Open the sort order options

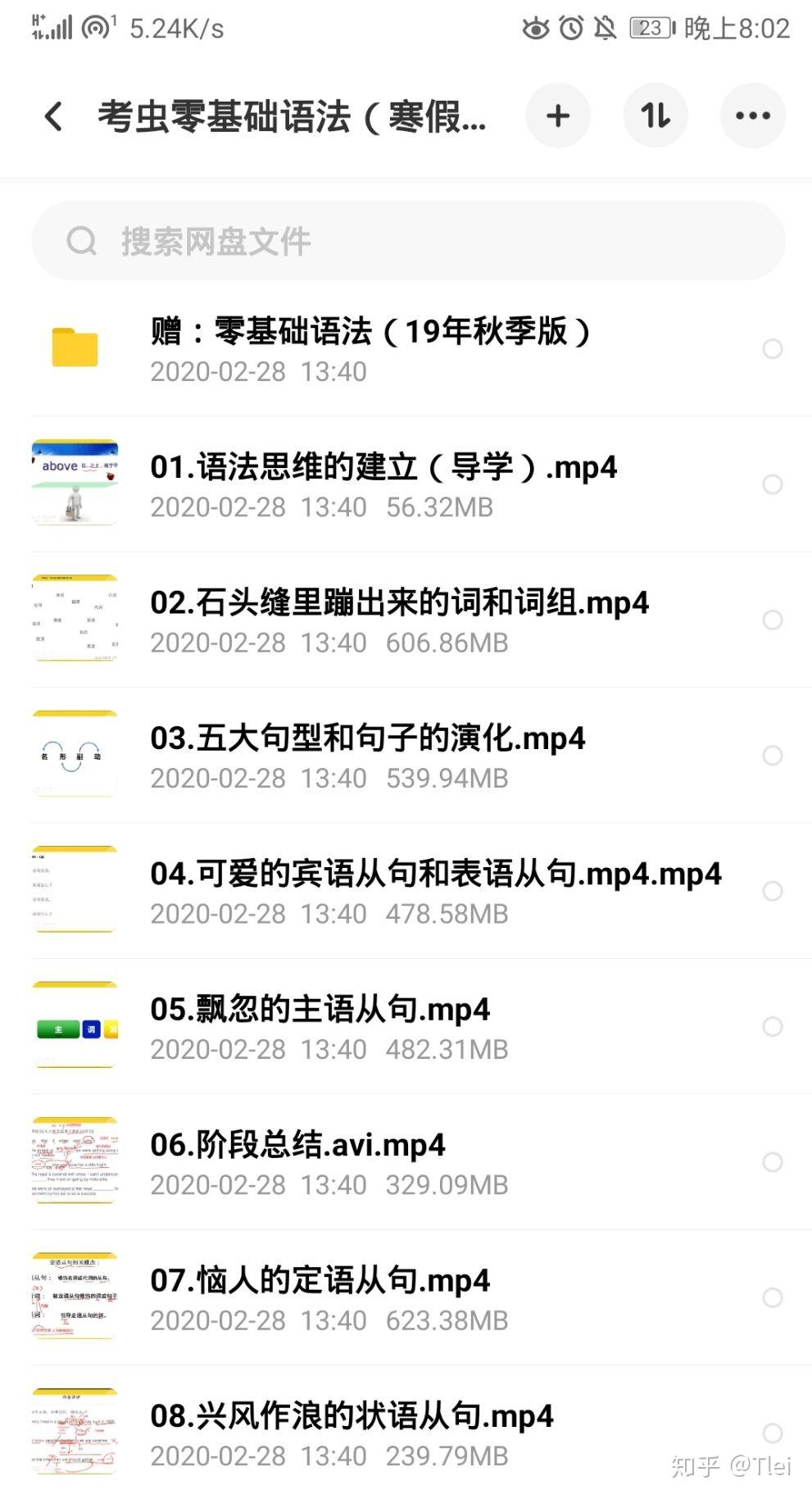pos(655,116)
